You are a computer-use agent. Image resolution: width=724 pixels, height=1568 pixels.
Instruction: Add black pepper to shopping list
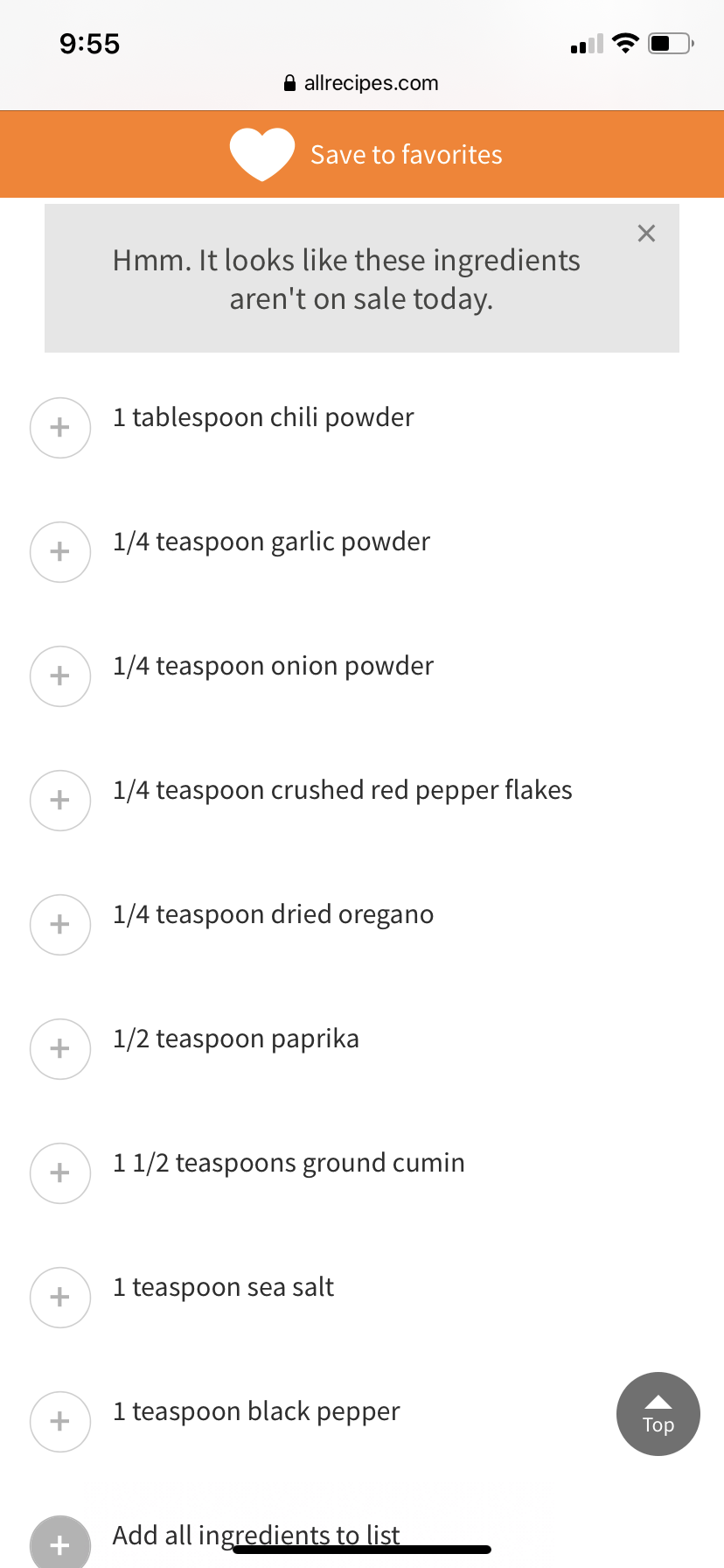pyautogui.click(x=60, y=1422)
